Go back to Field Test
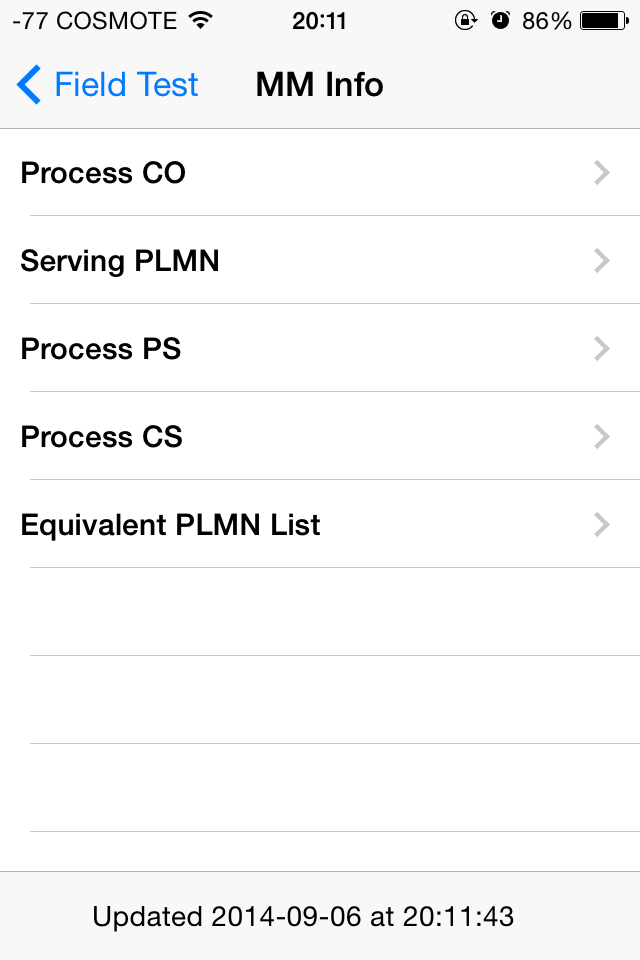The image size is (640, 960). (x=108, y=86)
